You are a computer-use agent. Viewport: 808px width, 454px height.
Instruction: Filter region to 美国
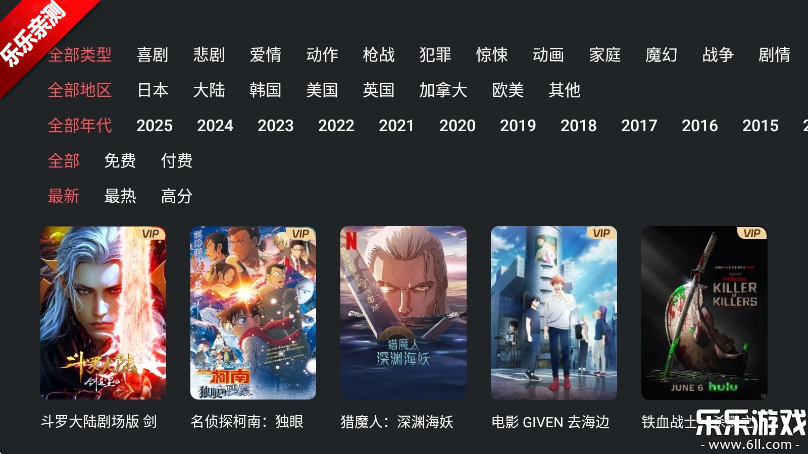(x=322, y=90)
